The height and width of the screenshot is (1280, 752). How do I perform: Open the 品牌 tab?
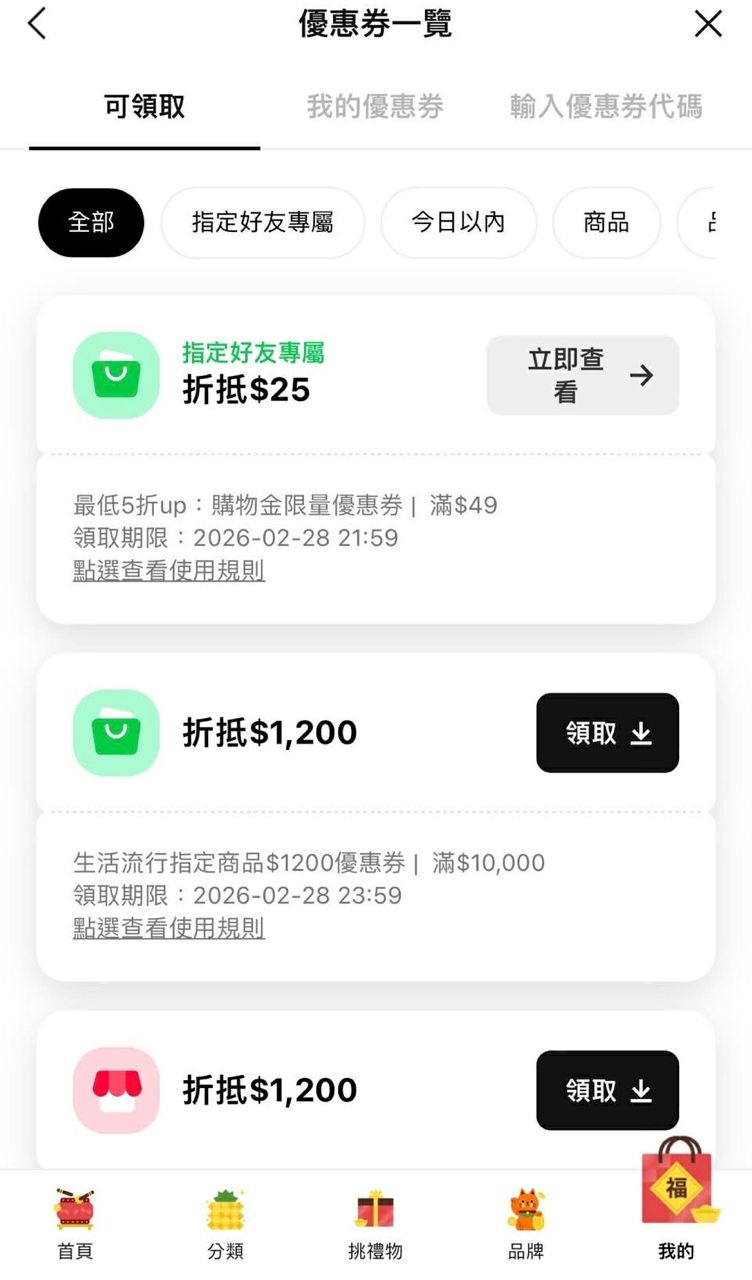pos(526,1223)
